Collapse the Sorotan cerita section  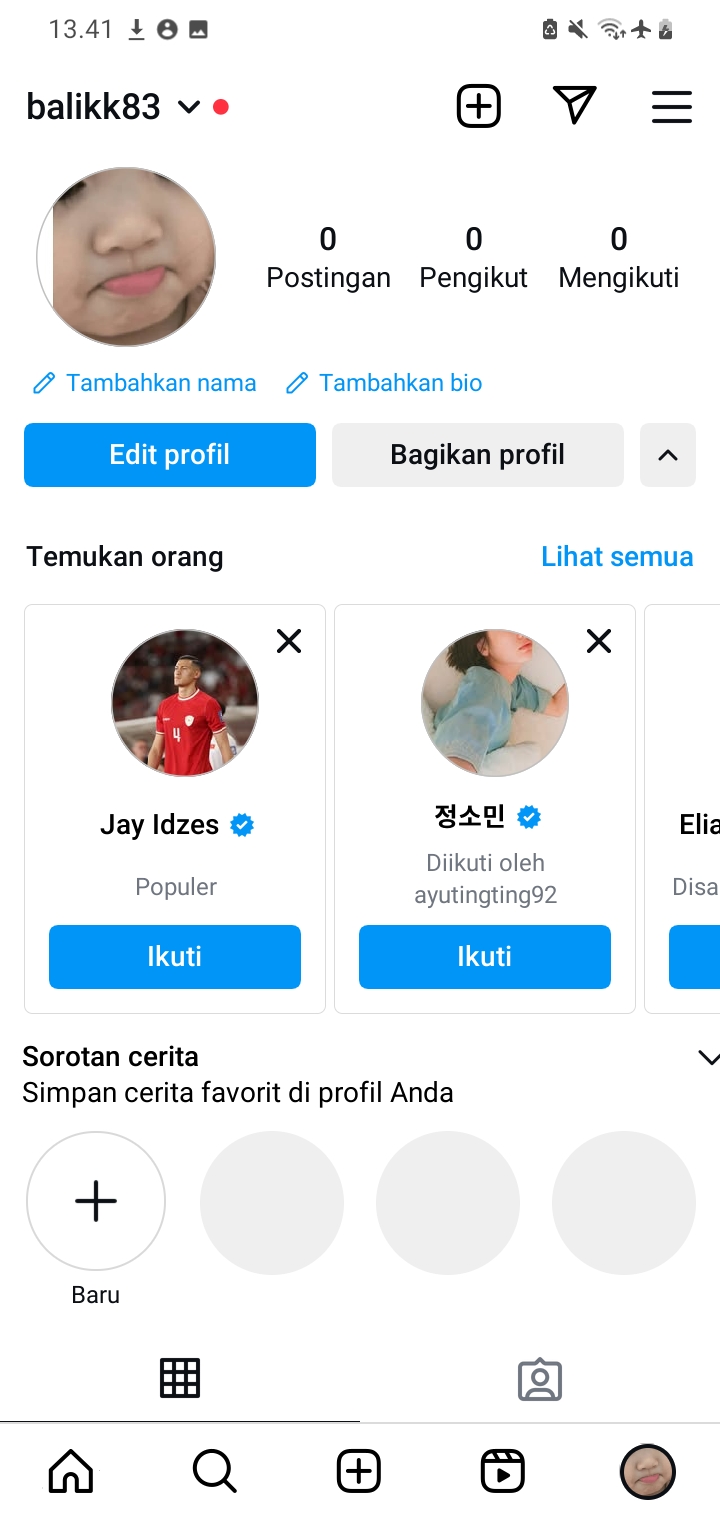coord(708,1057)
